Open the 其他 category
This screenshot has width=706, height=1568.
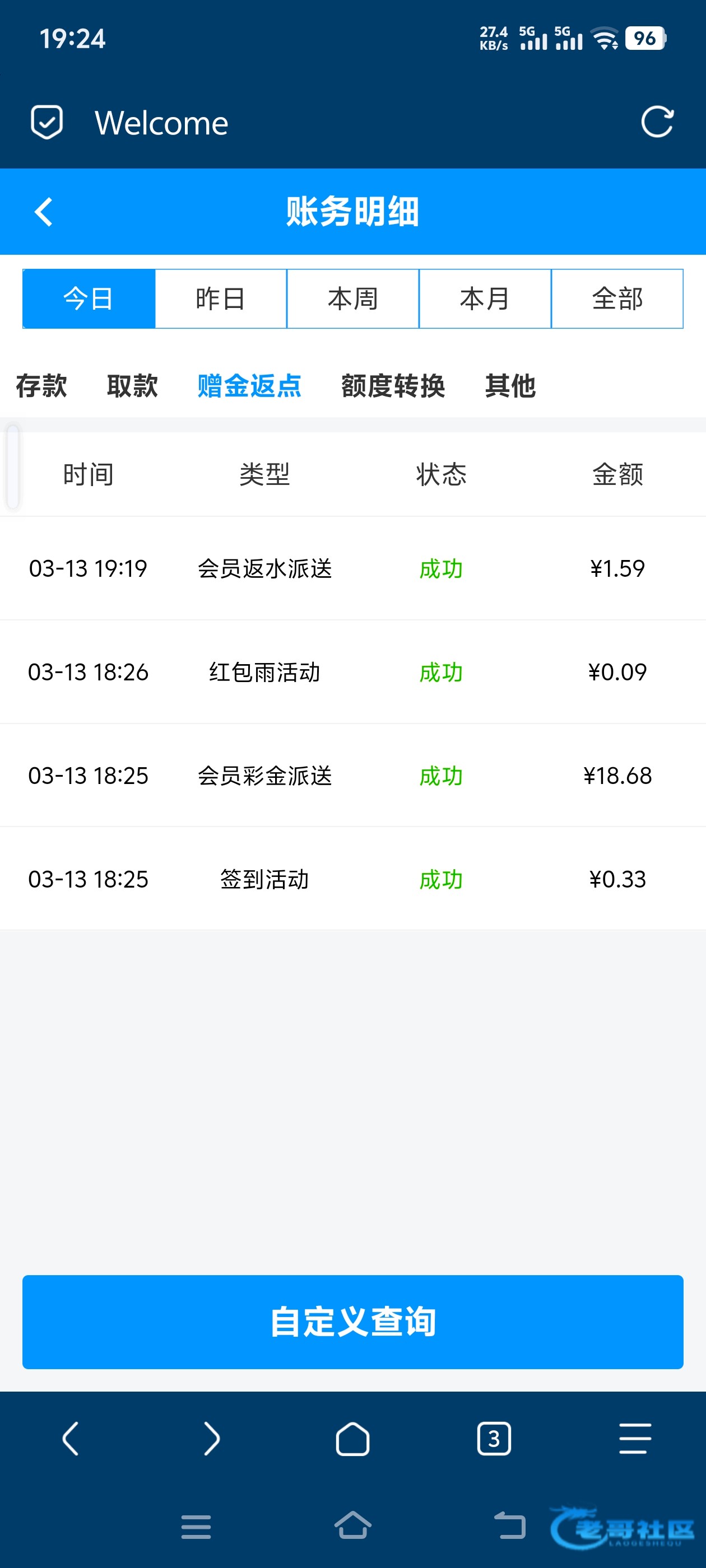(510, 386)
